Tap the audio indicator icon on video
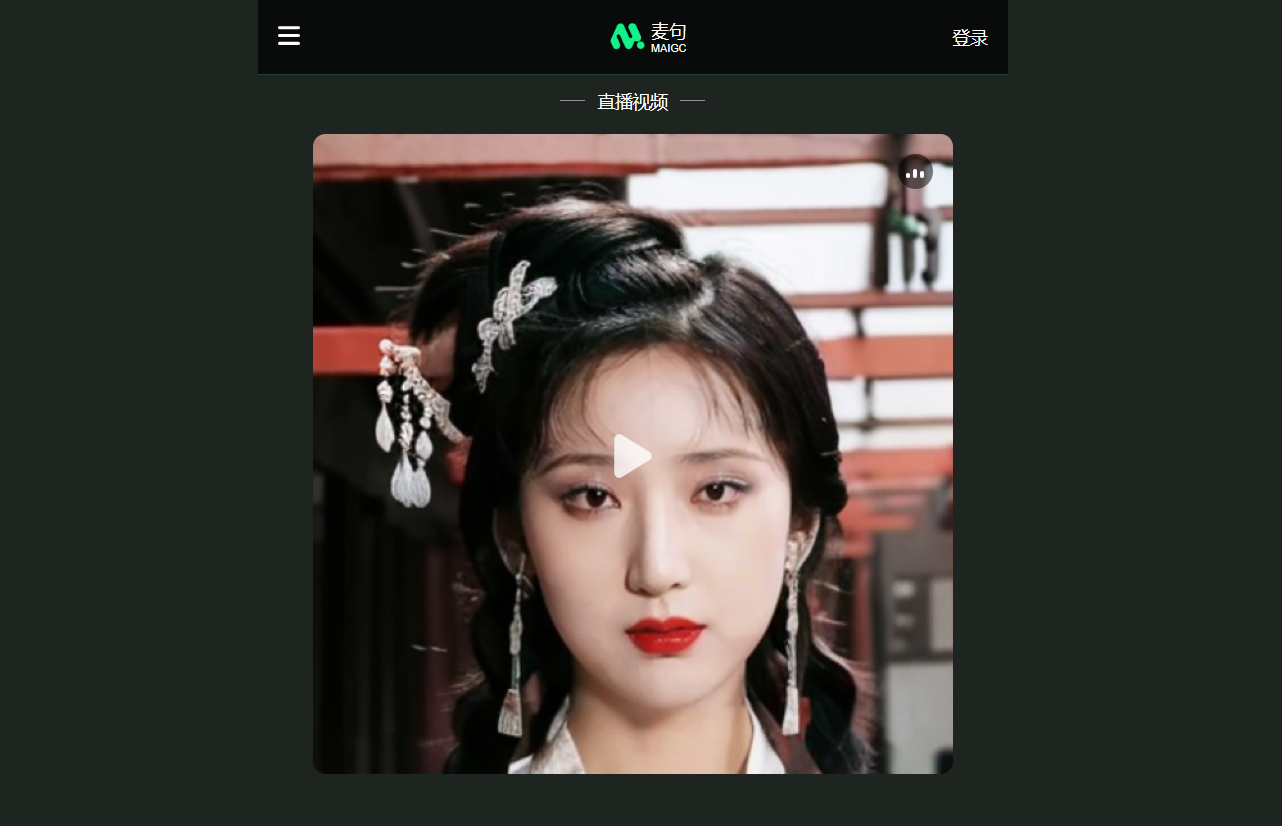1282x826 pixels. [x=915, y=172]
